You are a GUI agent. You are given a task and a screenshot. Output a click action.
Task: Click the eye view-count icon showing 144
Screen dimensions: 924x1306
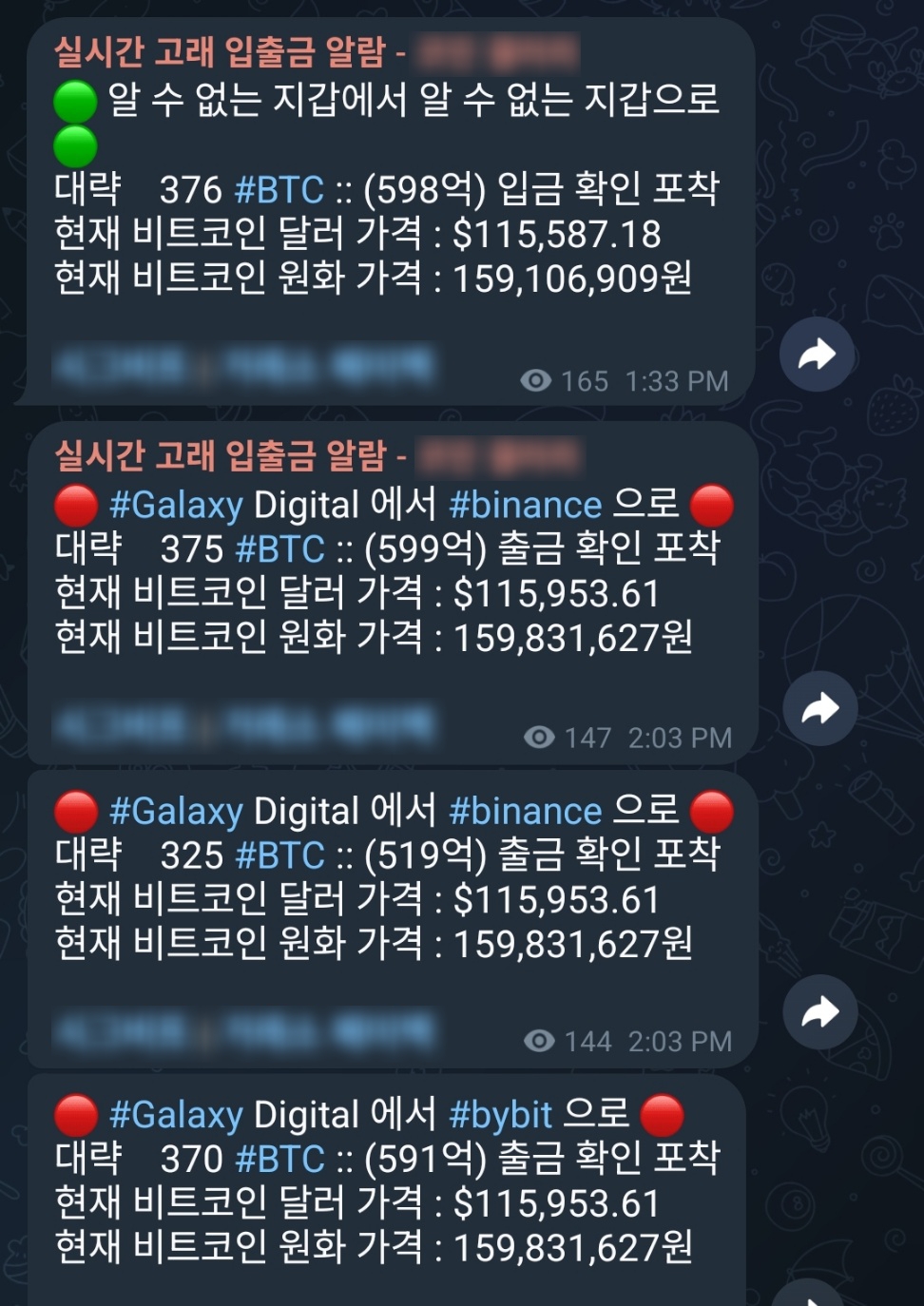point(542,1042)
